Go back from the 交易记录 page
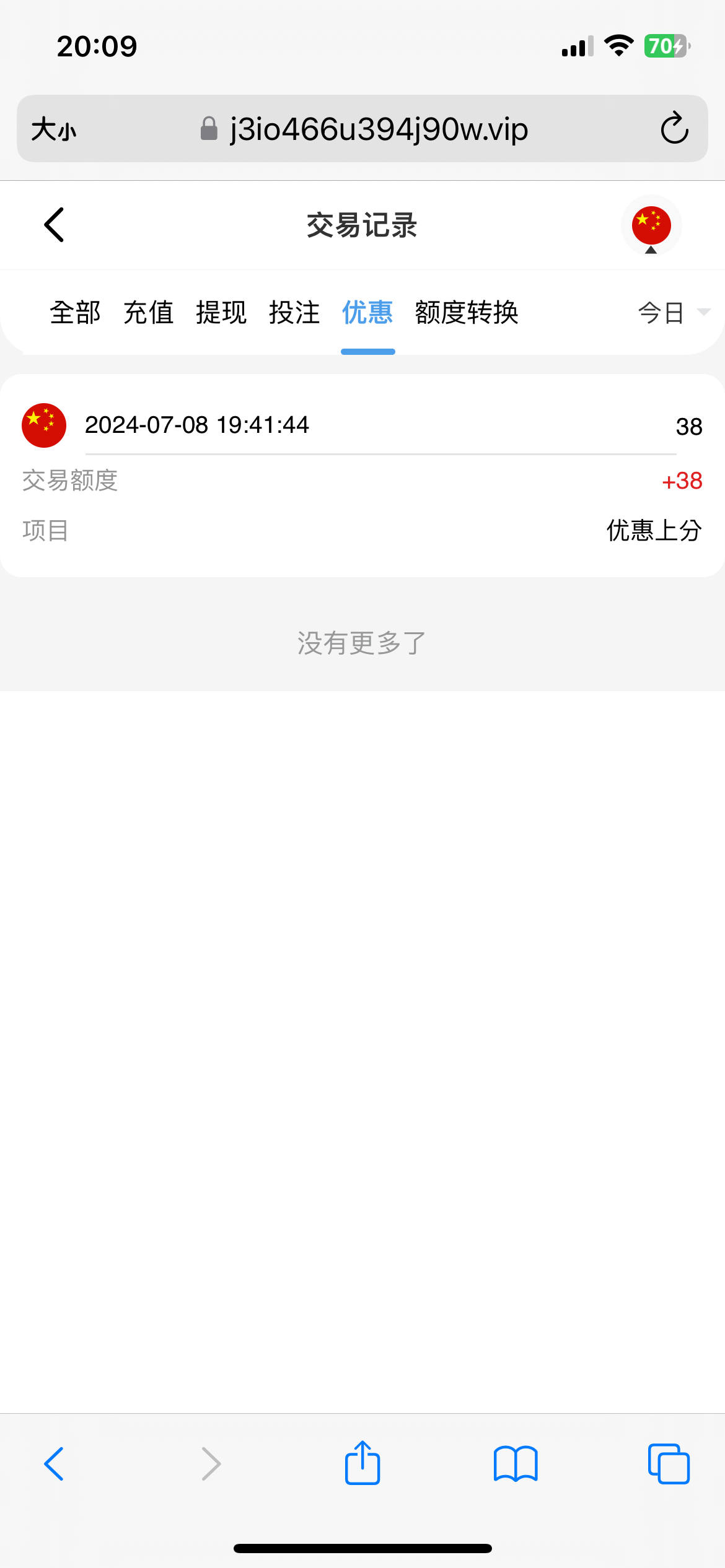725x1568 pixels. click(x=55, y=225)
